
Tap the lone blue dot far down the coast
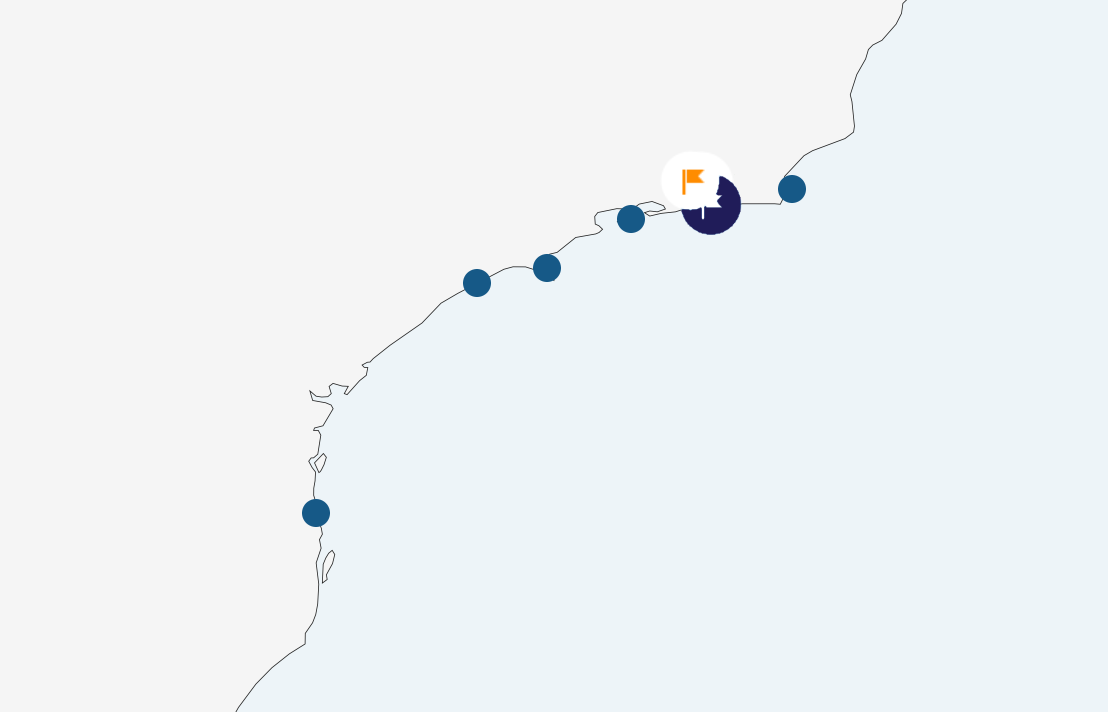pyautogui.click(x=316, y=513)
